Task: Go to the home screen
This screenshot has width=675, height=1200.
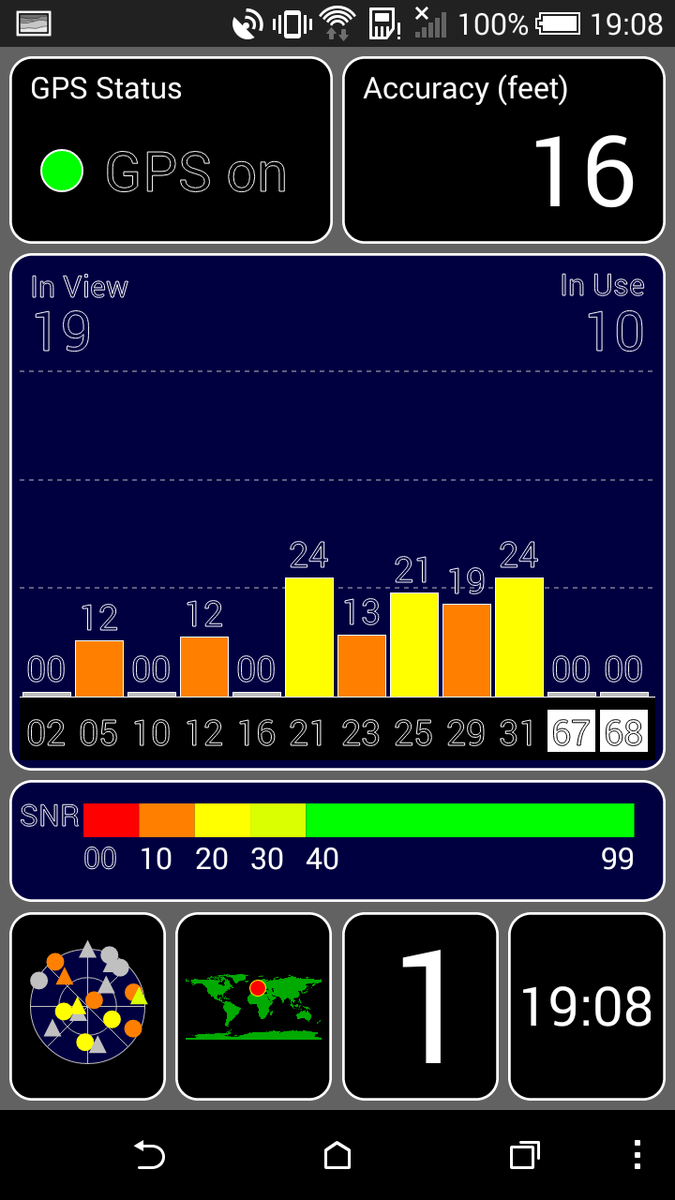Action: (338, 1155)
